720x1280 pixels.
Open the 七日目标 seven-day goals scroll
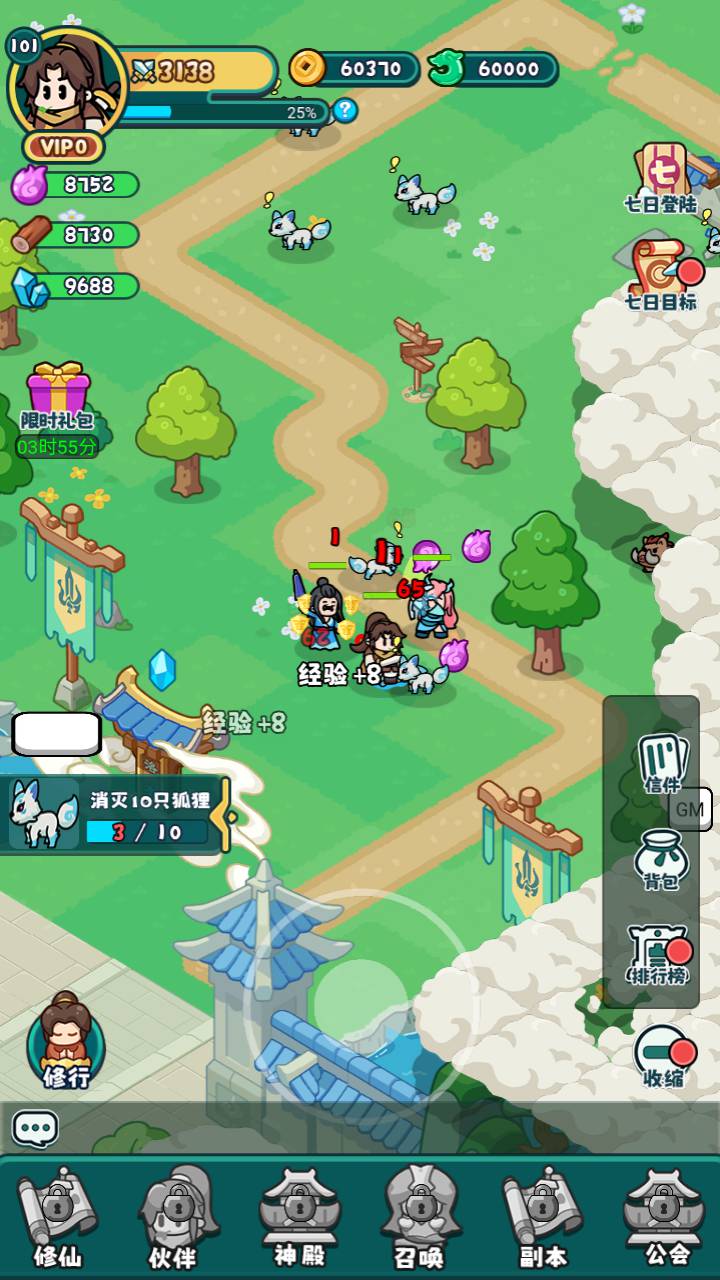[661, 274]
